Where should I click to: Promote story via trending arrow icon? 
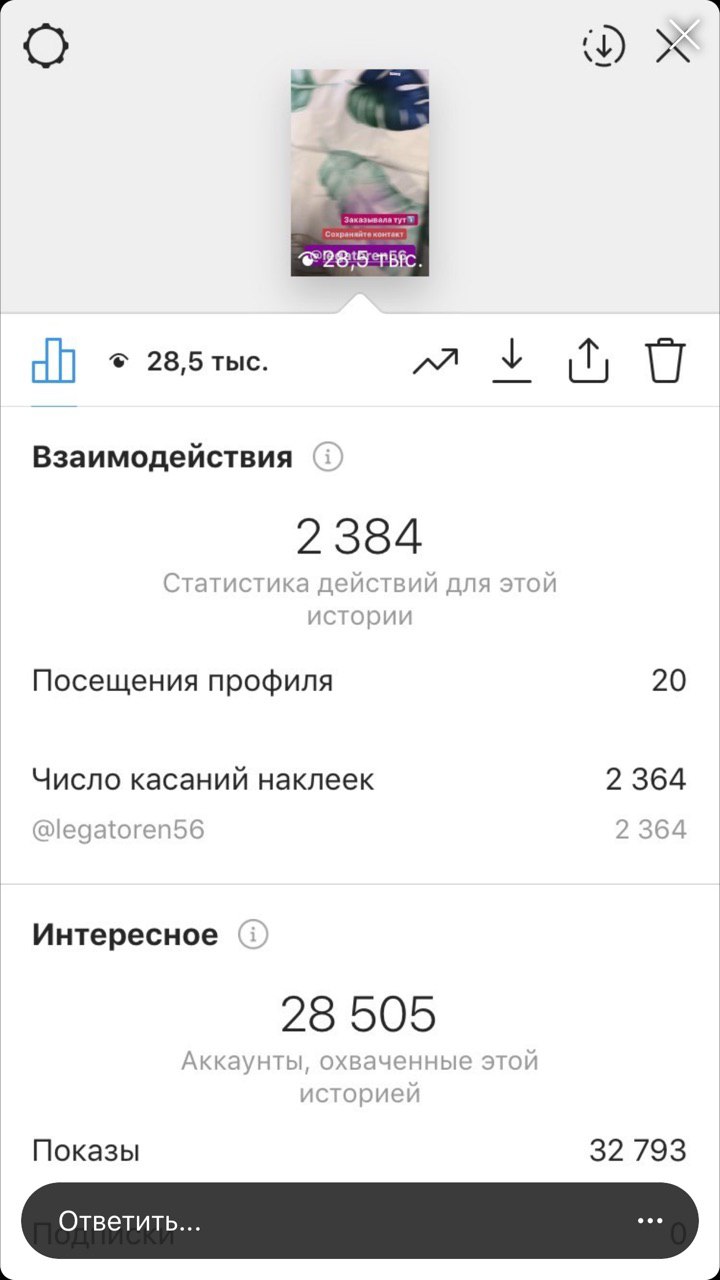pos(435,361)
